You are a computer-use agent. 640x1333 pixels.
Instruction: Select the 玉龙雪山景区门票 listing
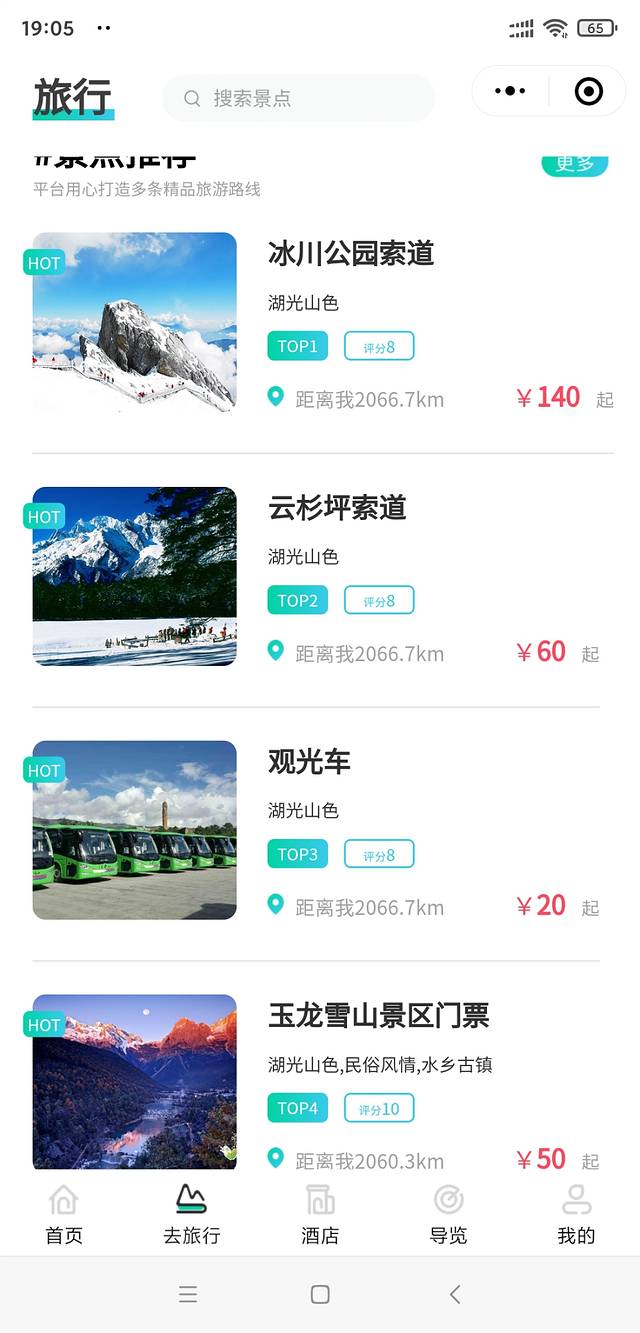(x=378, y=1016)
